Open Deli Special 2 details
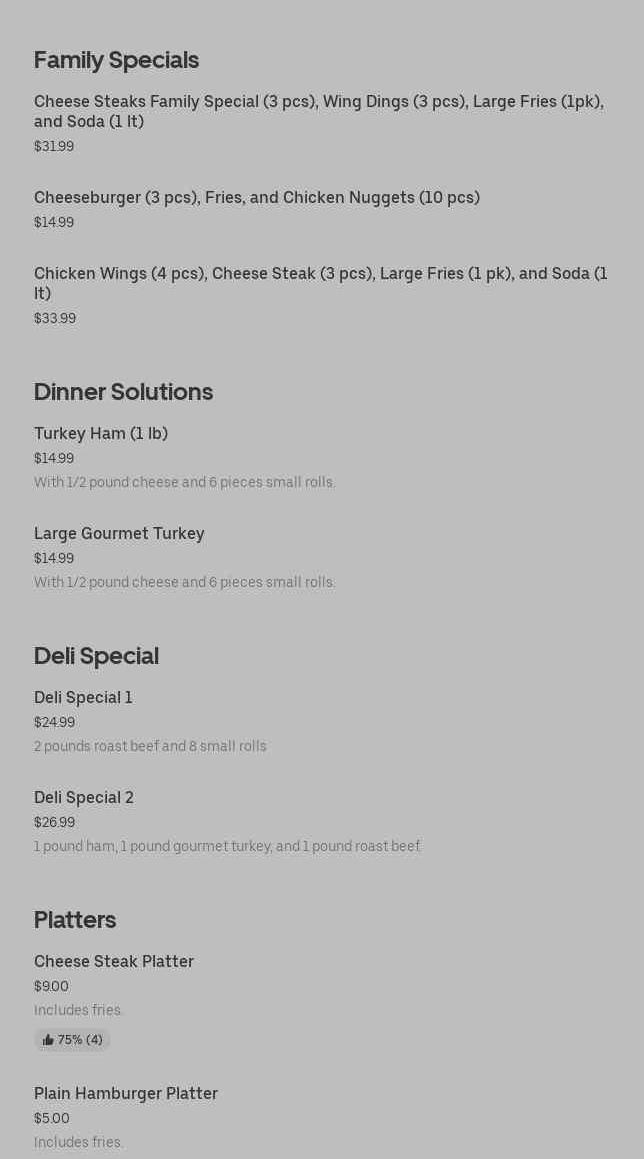Screen dimensions: 644x1159 tap(84, 798)
